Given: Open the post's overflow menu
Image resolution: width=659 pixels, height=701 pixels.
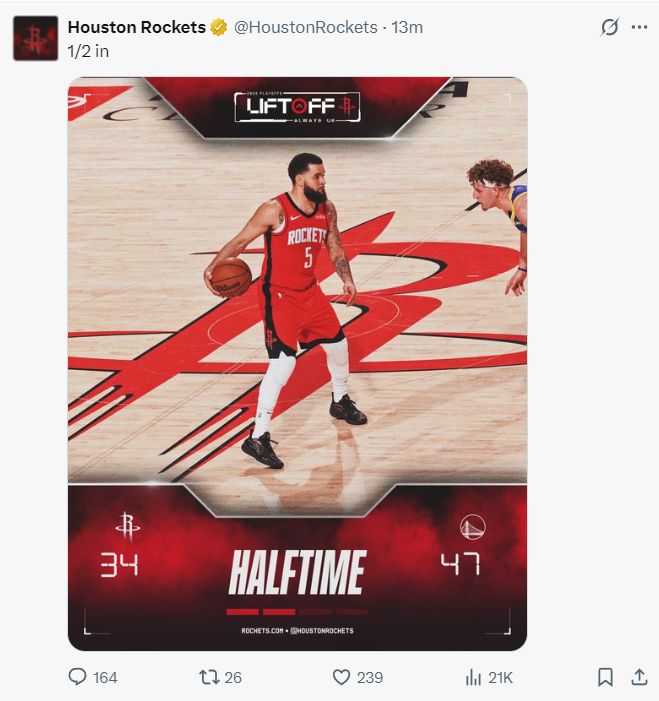Looking at the screenshot, I should pos(639,28).
